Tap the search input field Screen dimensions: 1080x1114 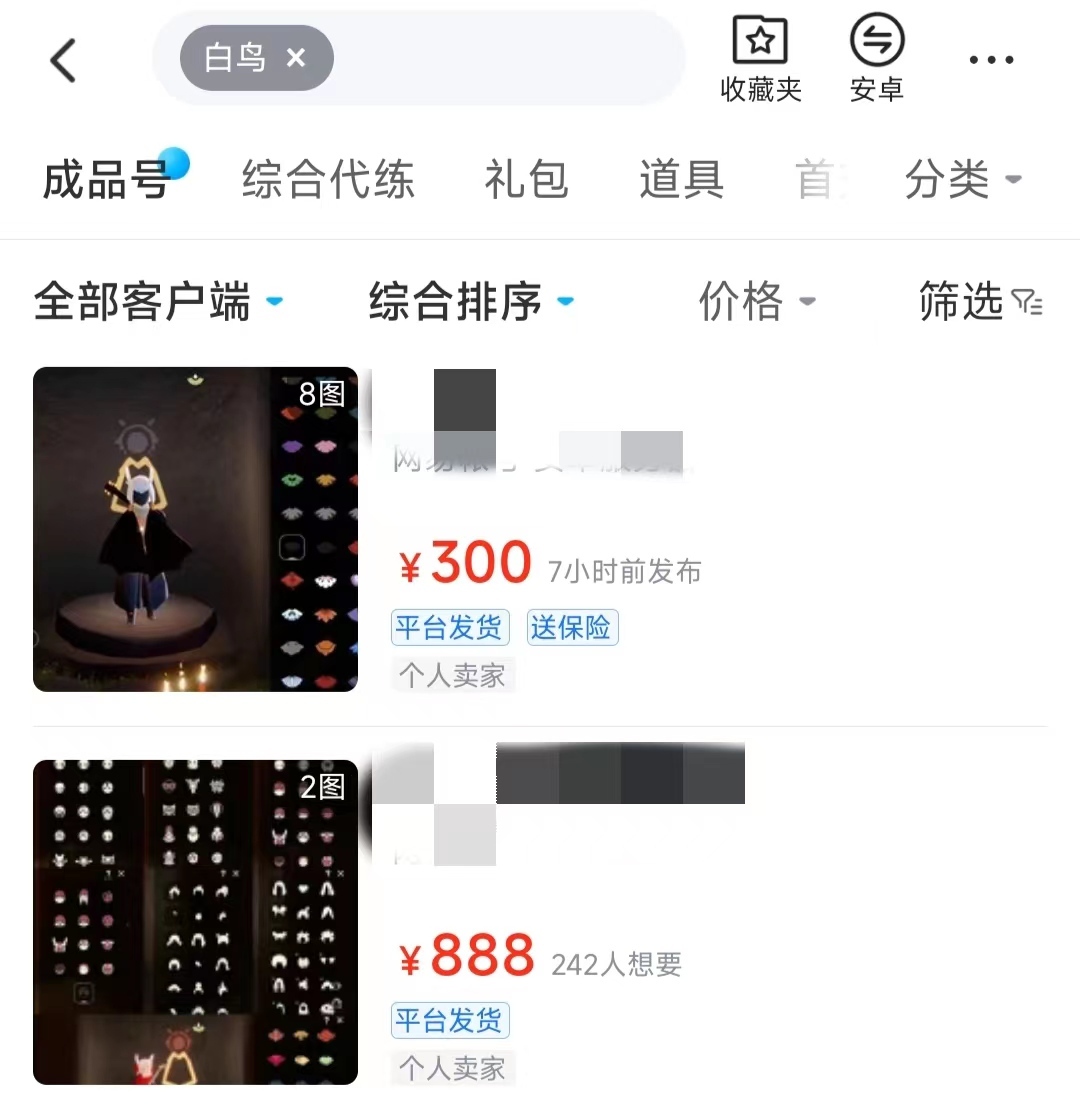(x=500, y=58)
